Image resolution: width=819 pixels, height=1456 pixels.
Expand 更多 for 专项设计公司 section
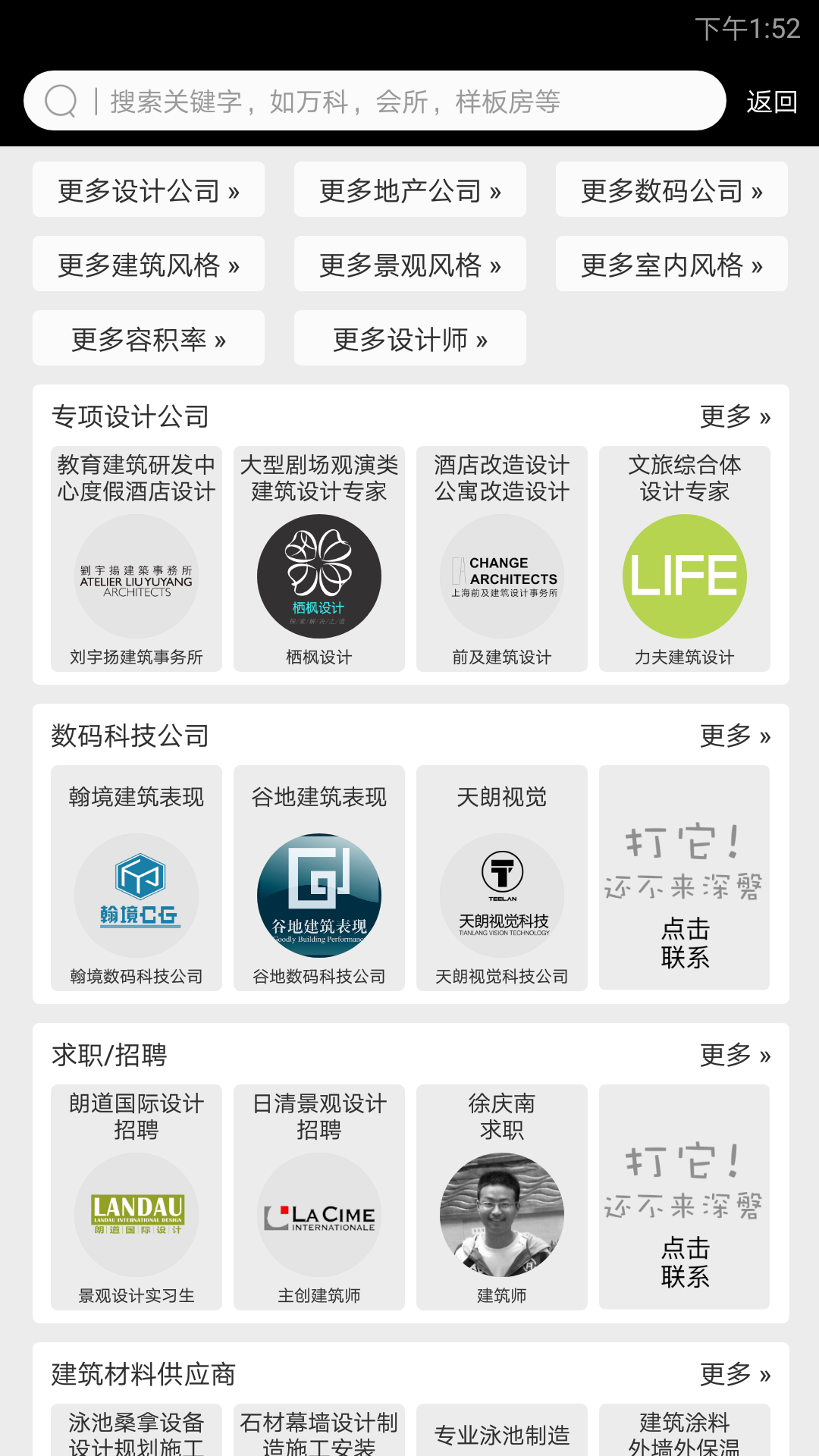734,416
